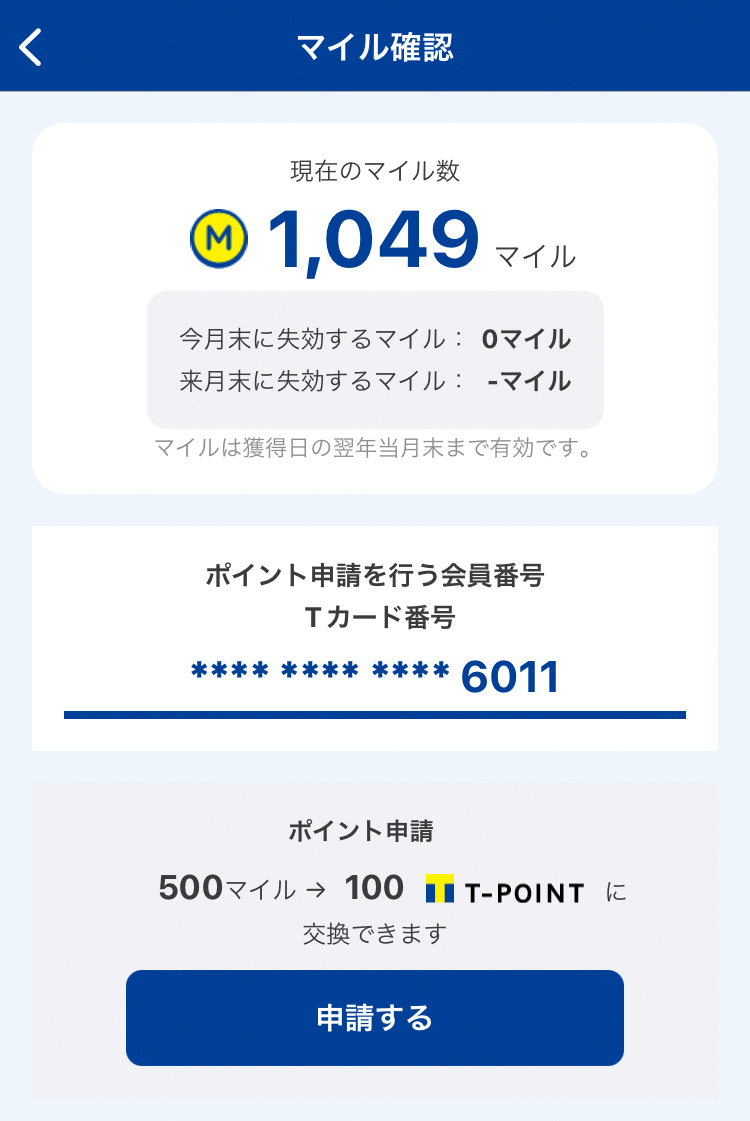The width and height of the screenshot is (750, 1121).
Task: Select the T-card number field
Action: [x=375, y=677]
